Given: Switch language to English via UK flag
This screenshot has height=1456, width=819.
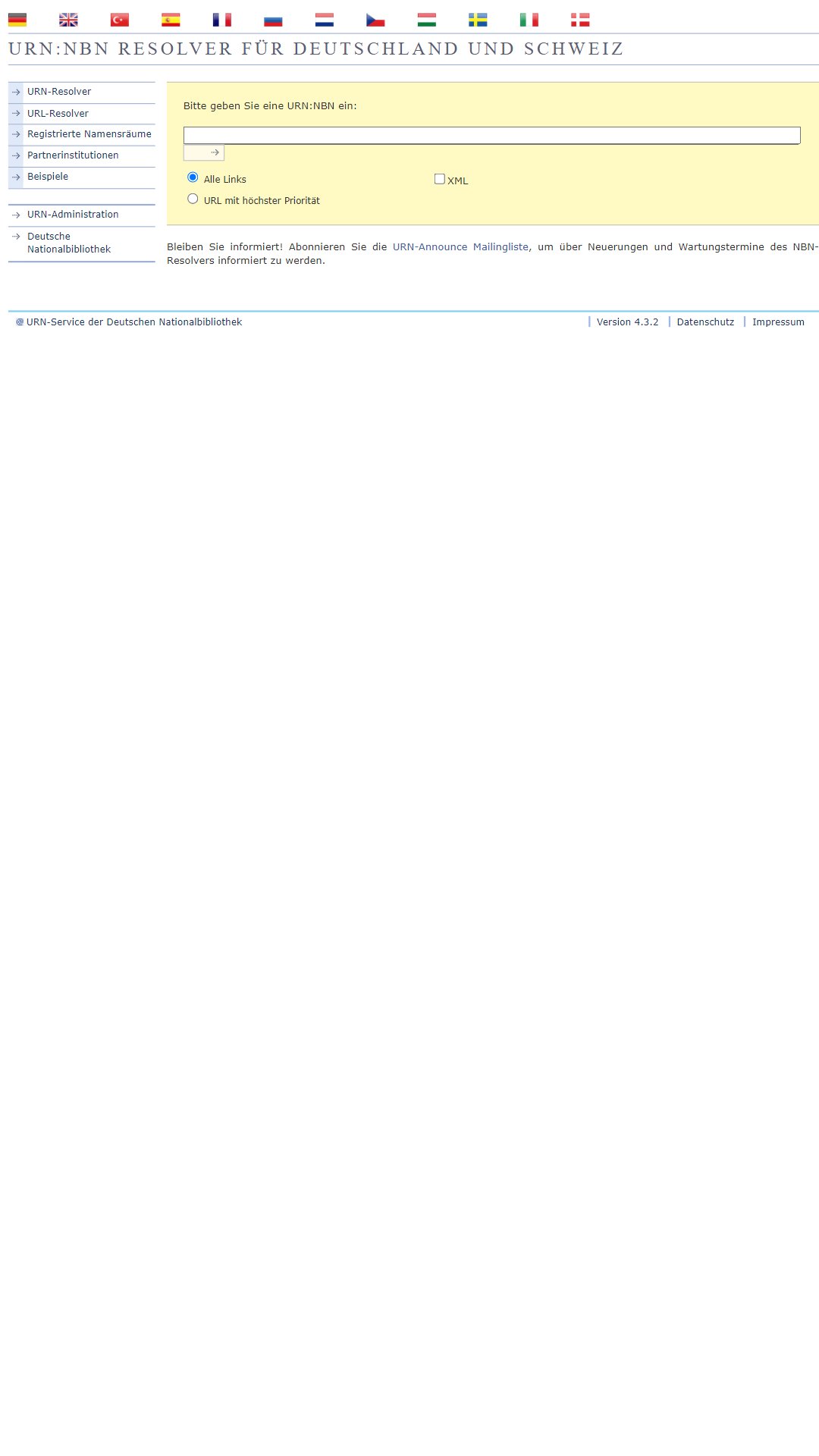Looking at the screenshot, I should [x=68, y=20].
